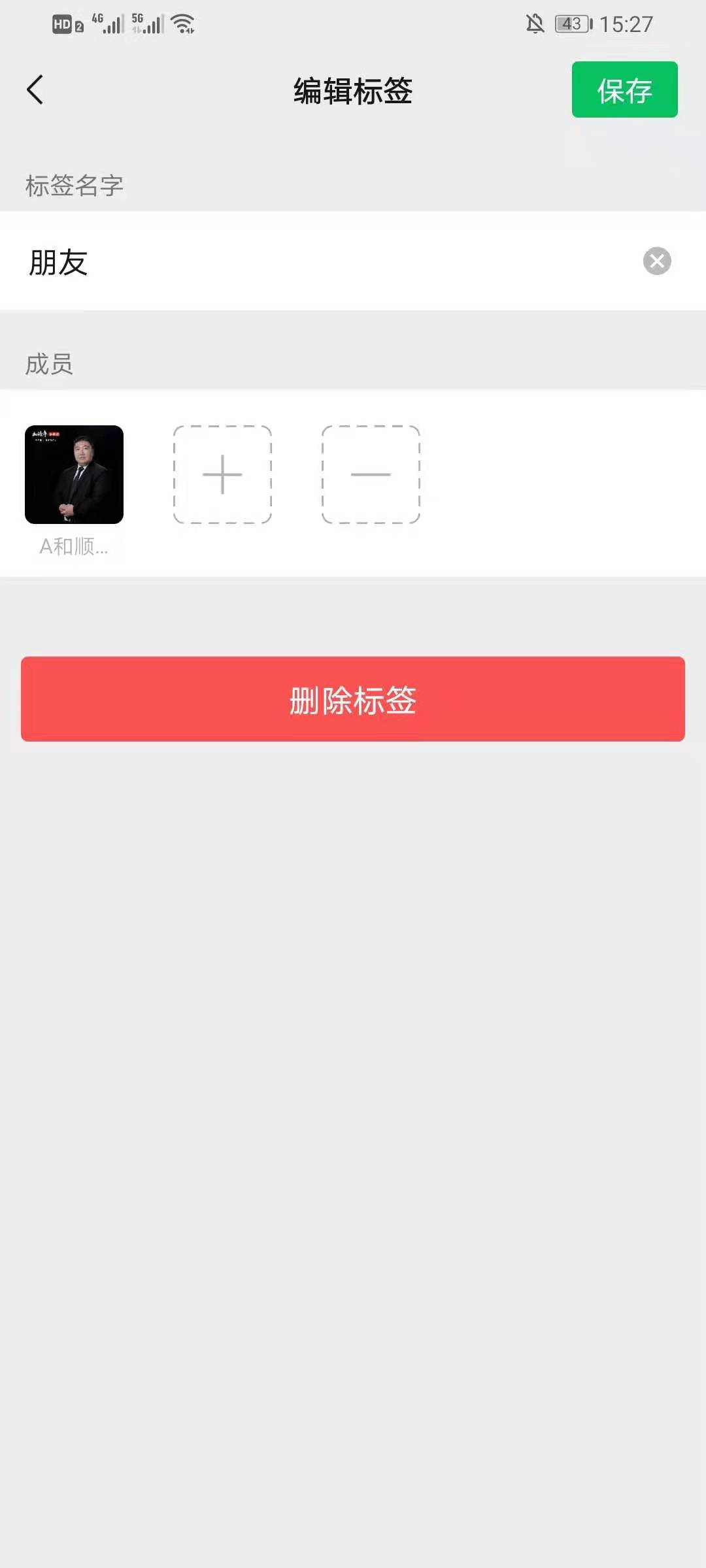Tap the dashed border around the plus box

click(222, 431)
